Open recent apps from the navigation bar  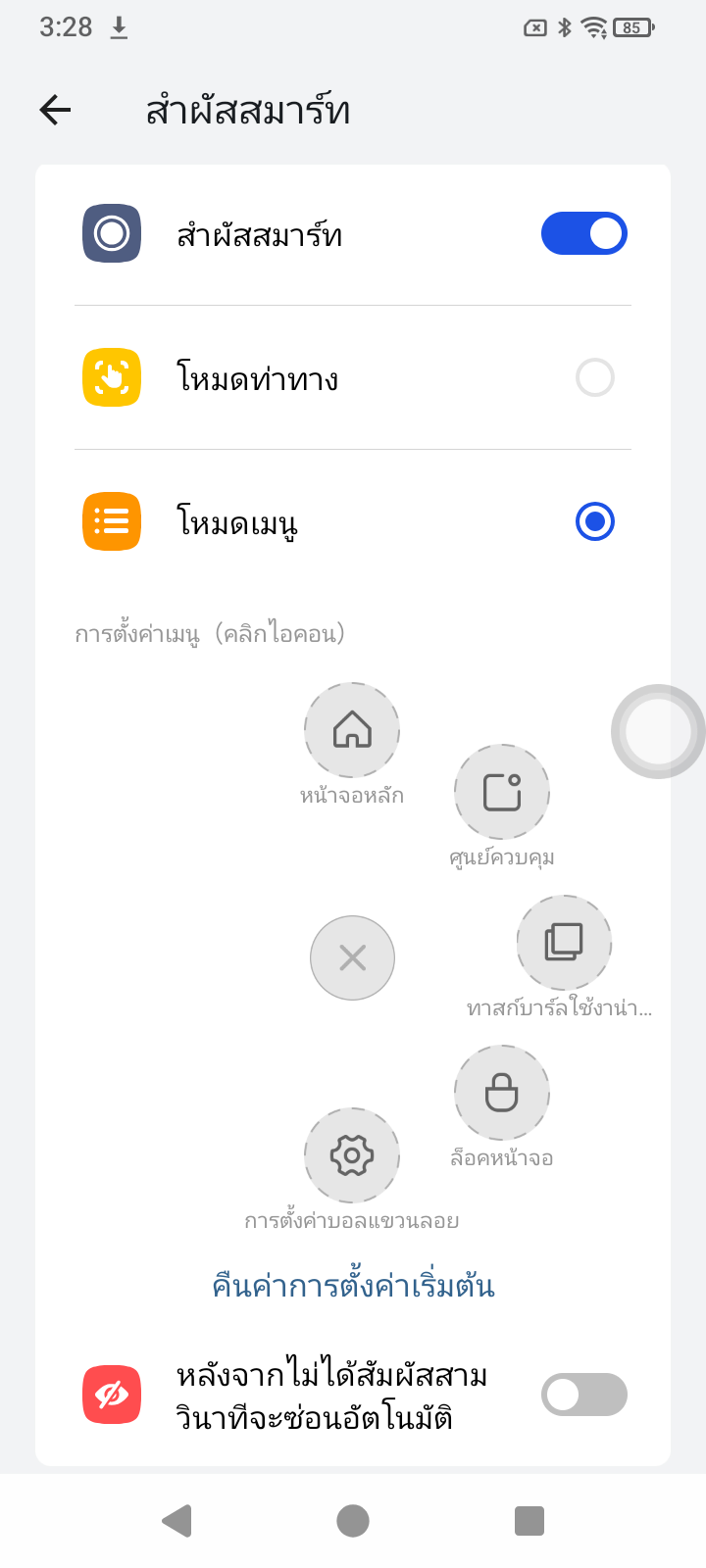coord(529,1521)
